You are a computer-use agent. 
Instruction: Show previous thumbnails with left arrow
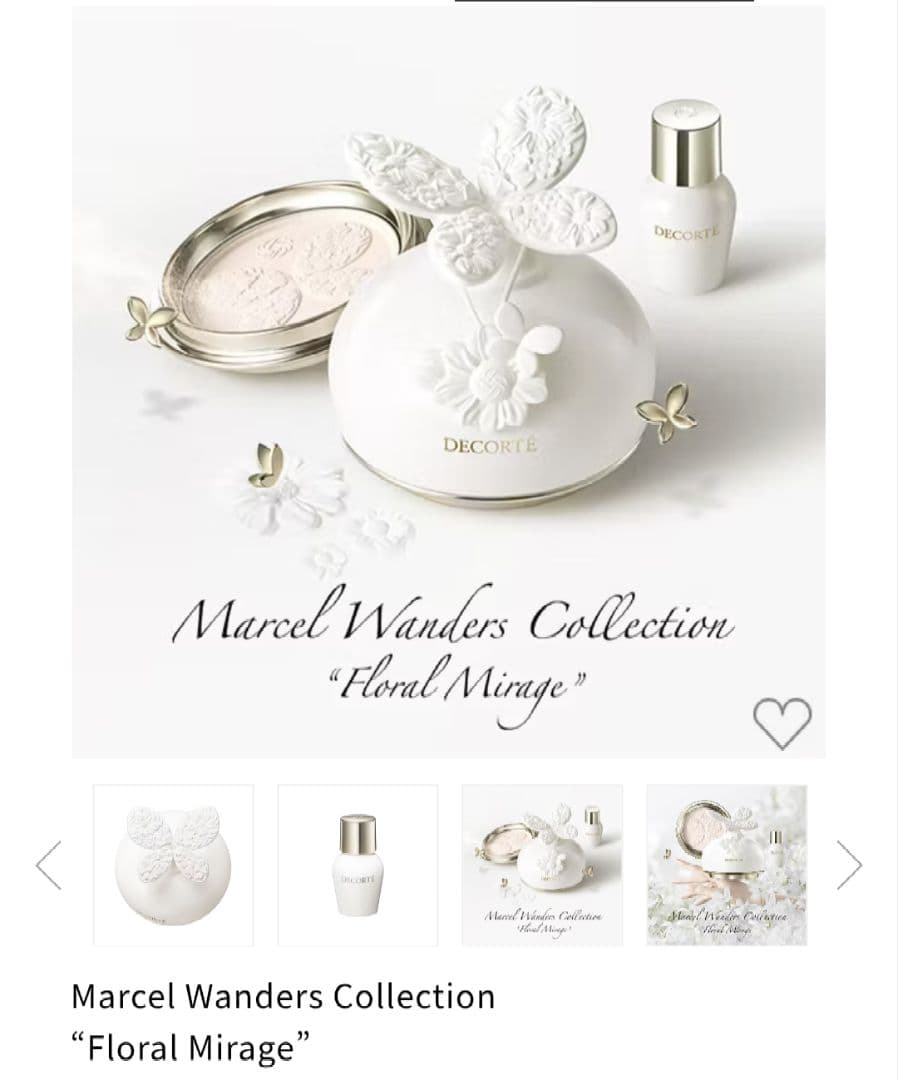(49, 865)
